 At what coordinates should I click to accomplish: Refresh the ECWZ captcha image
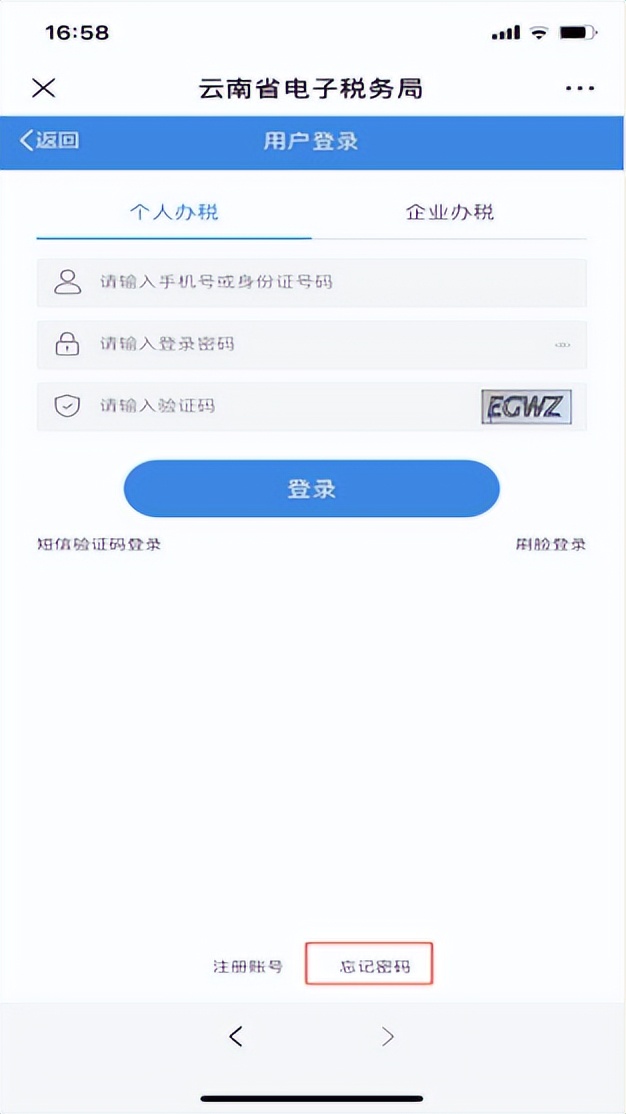pos(526,407)
